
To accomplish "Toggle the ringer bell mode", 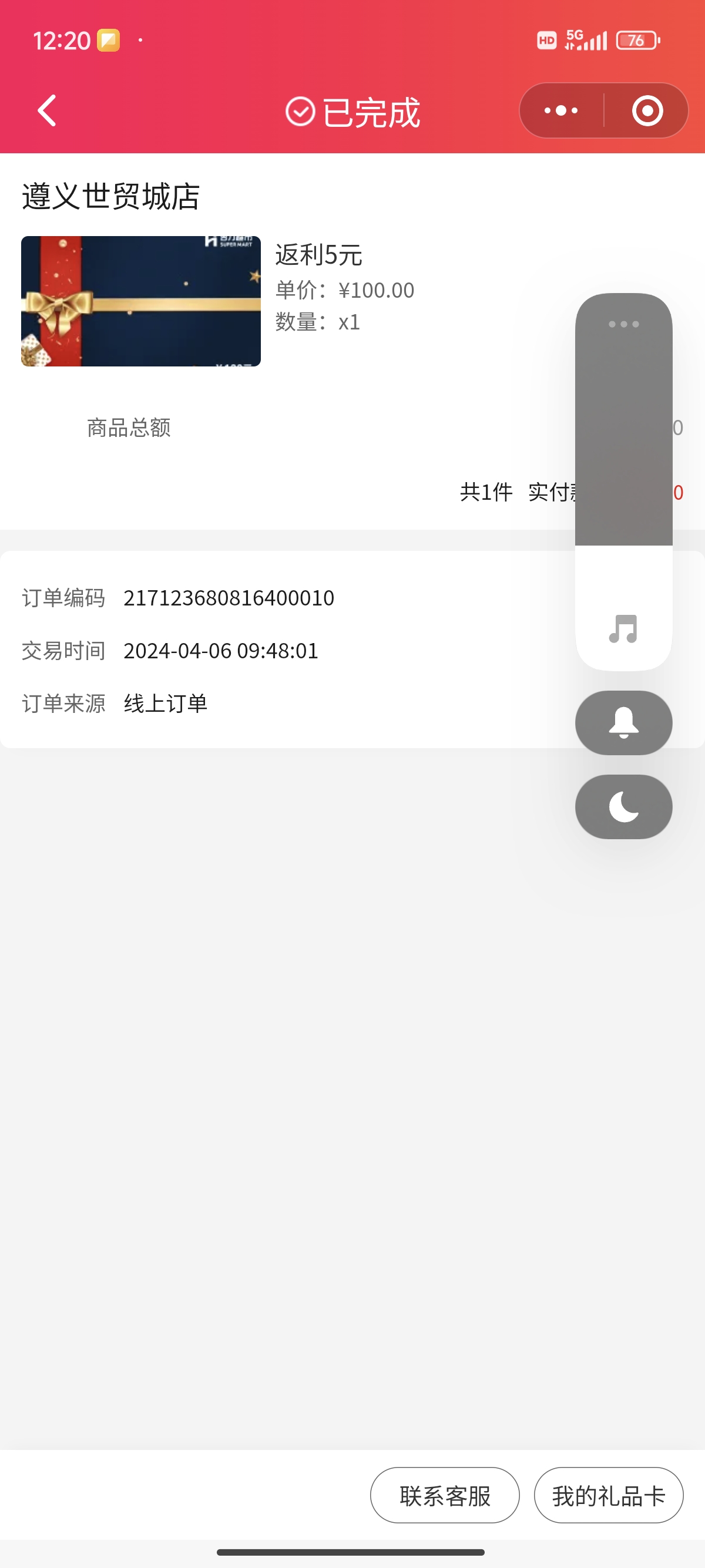I will pyautogui.click(x=623, y=722).
